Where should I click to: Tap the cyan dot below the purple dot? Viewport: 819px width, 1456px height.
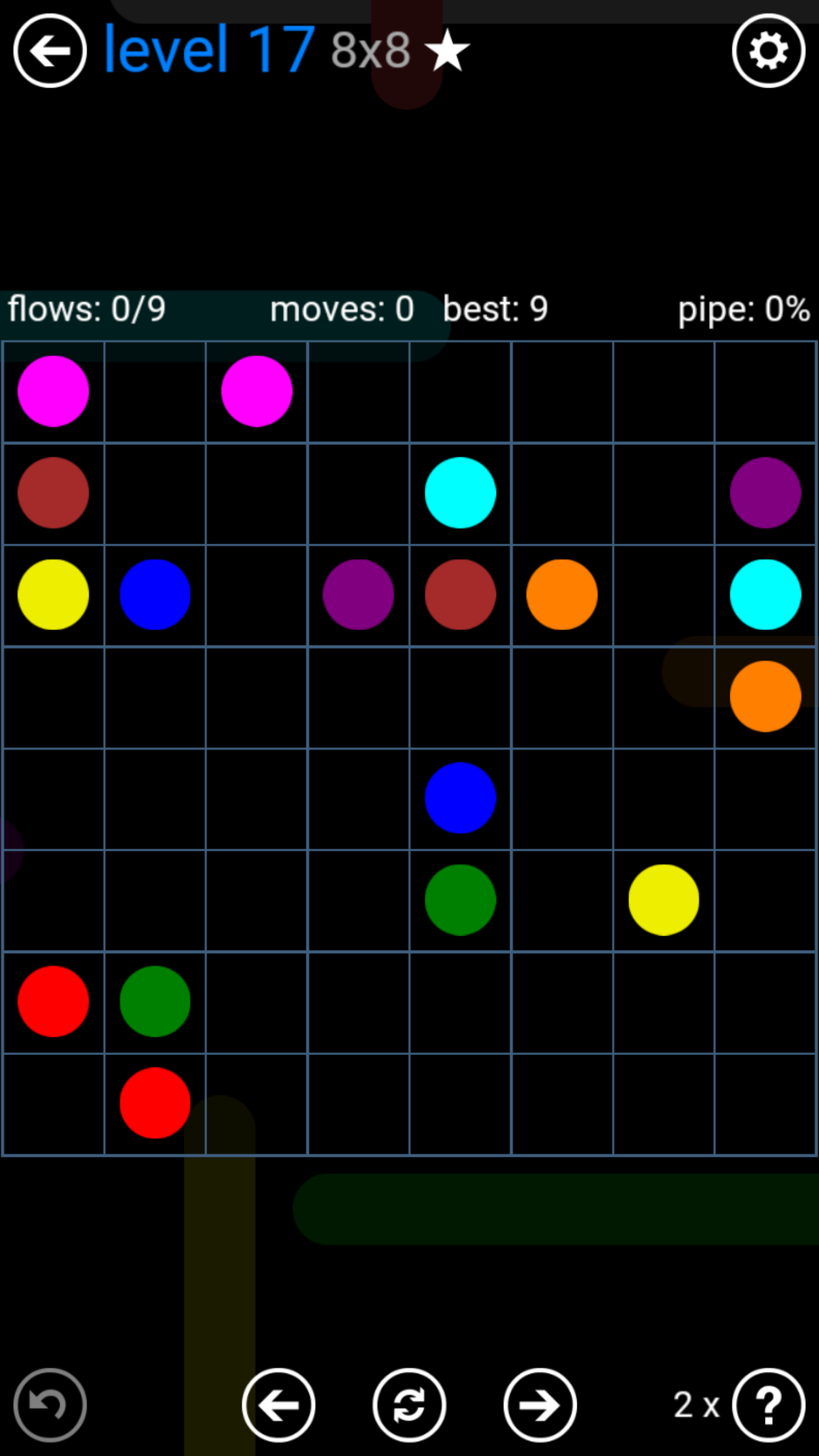point(765,594)
